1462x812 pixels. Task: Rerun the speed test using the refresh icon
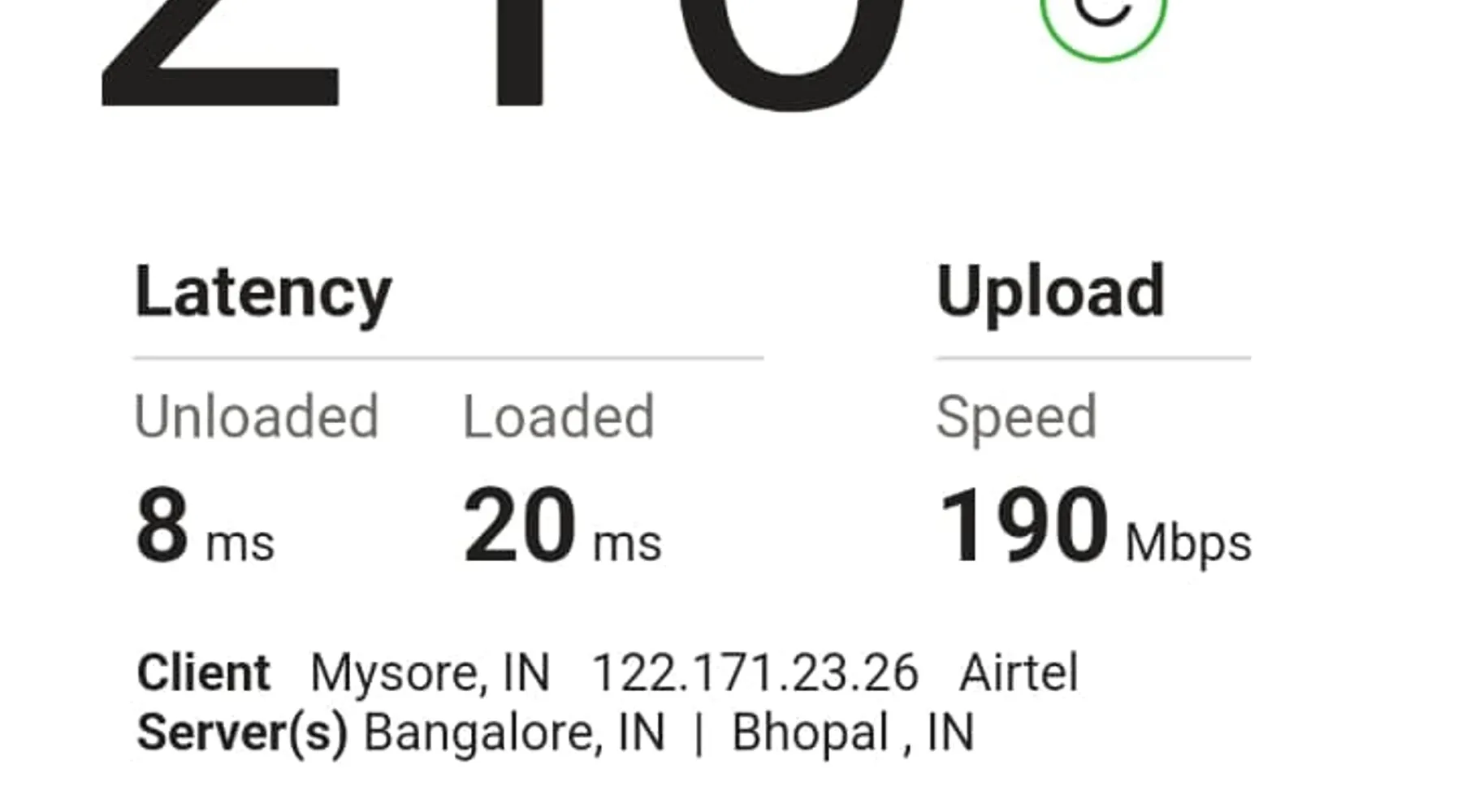[1103, 15]
